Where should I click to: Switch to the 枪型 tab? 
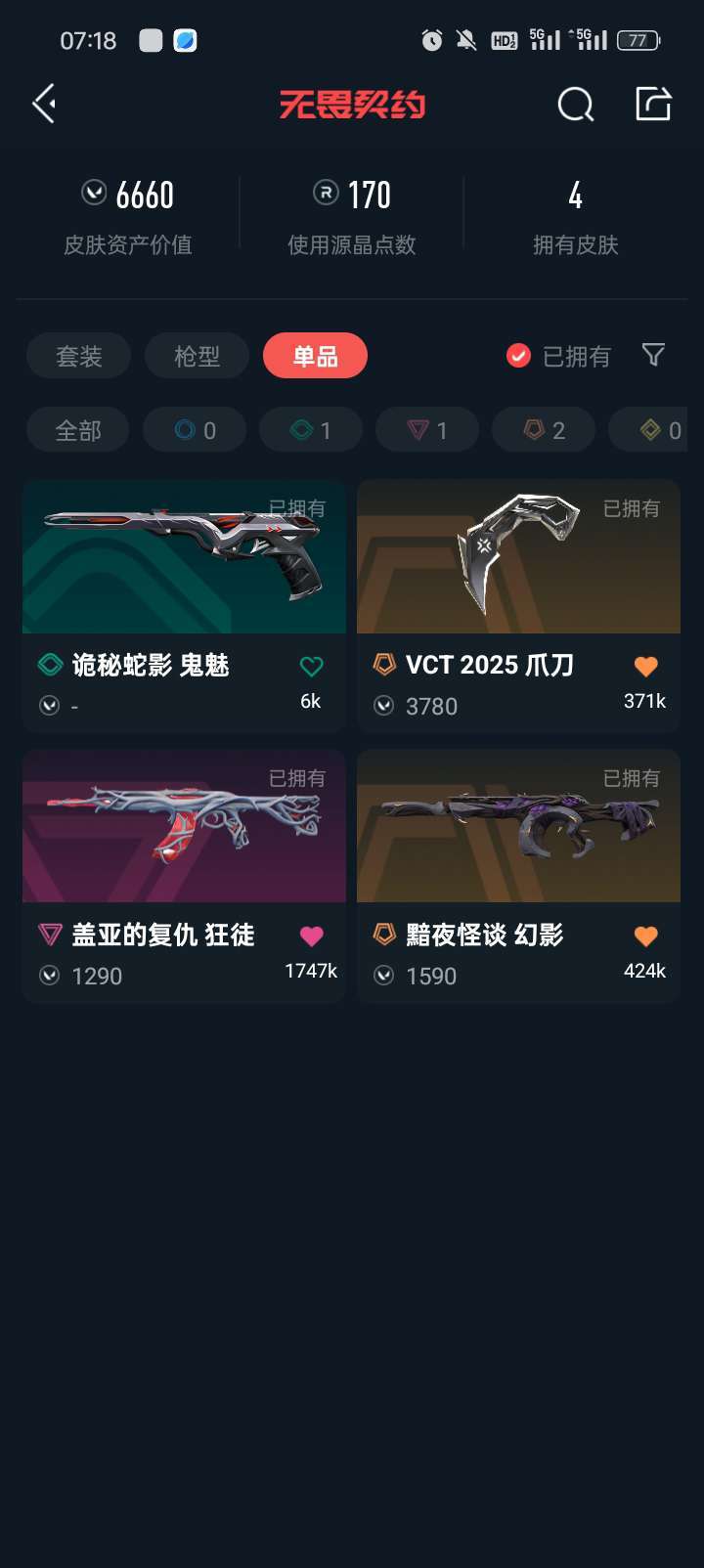(197, 356)
